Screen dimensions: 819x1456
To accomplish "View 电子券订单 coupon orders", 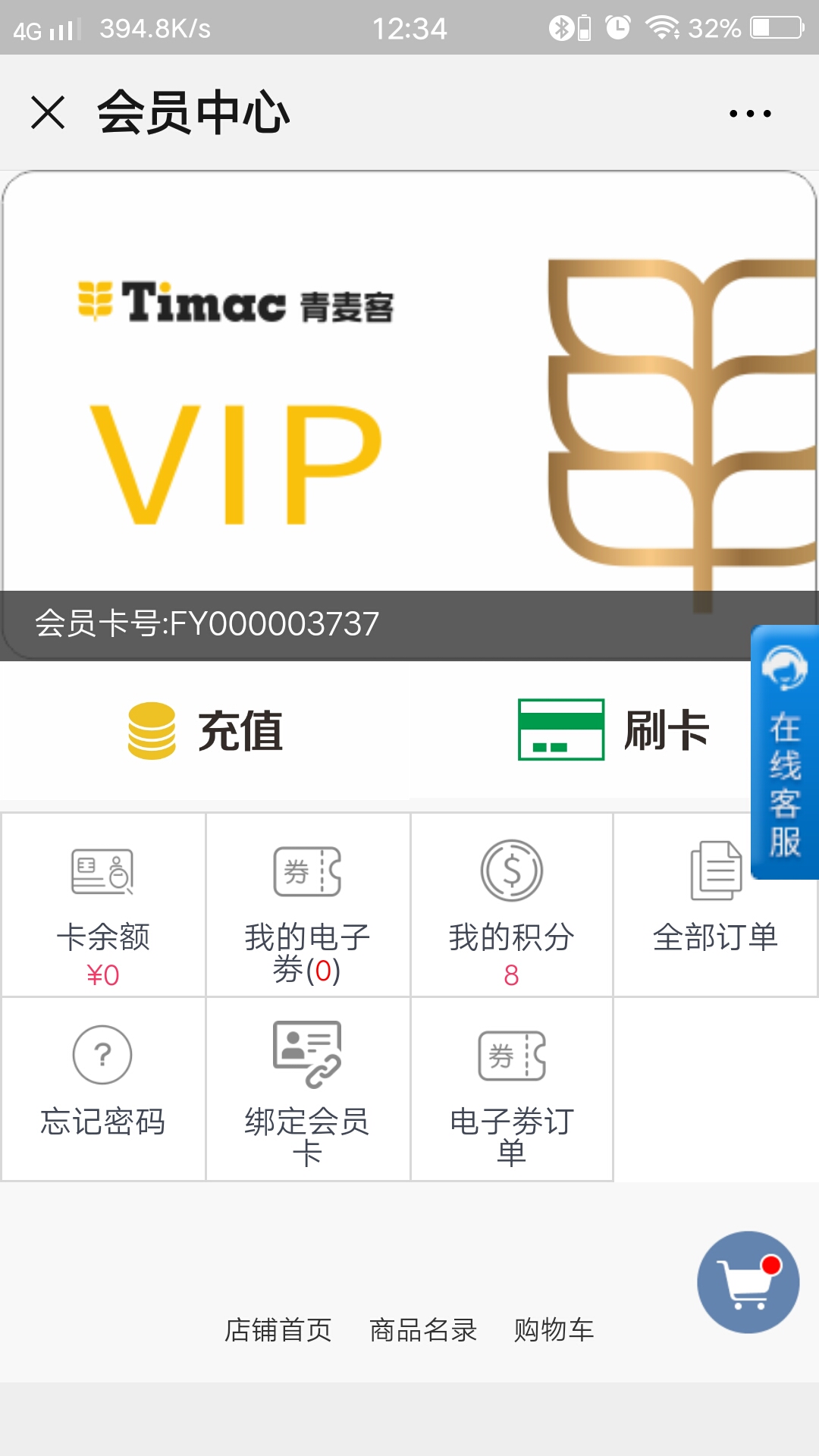I will coord(512,1089).
